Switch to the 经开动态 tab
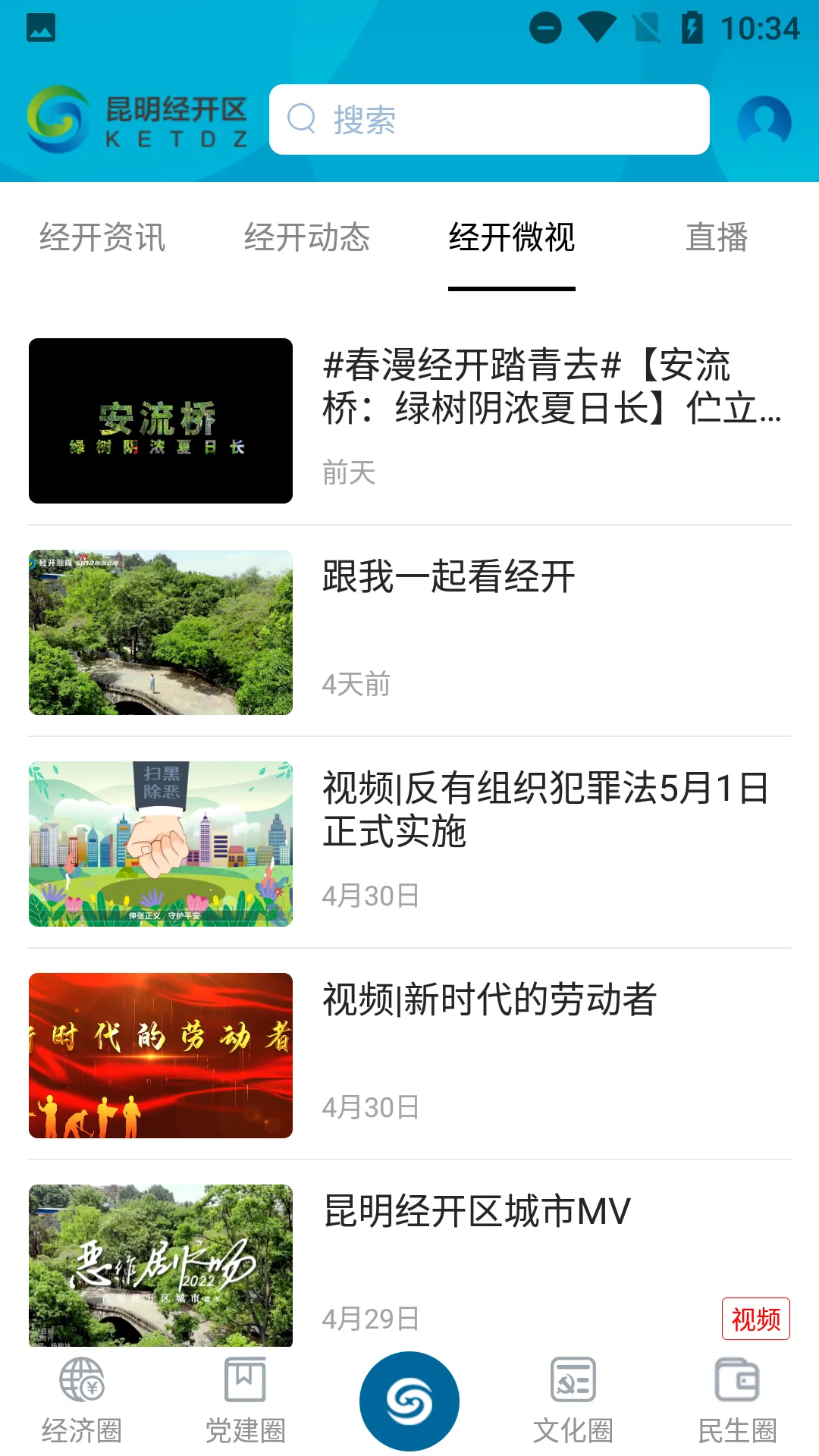The height and width of the screenshot is (1456, 819). 307,237
